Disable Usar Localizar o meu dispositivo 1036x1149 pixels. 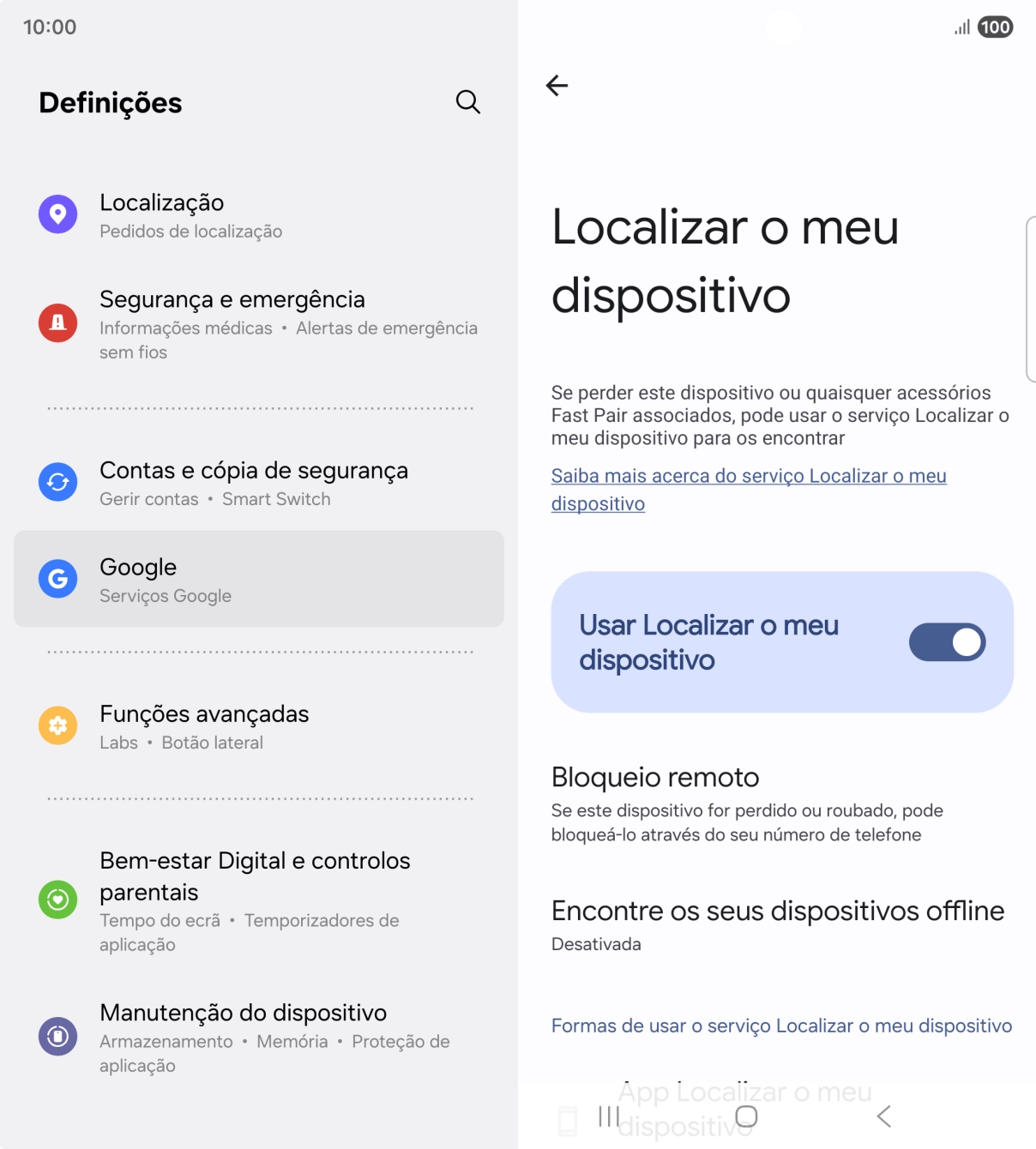[948, 641]
